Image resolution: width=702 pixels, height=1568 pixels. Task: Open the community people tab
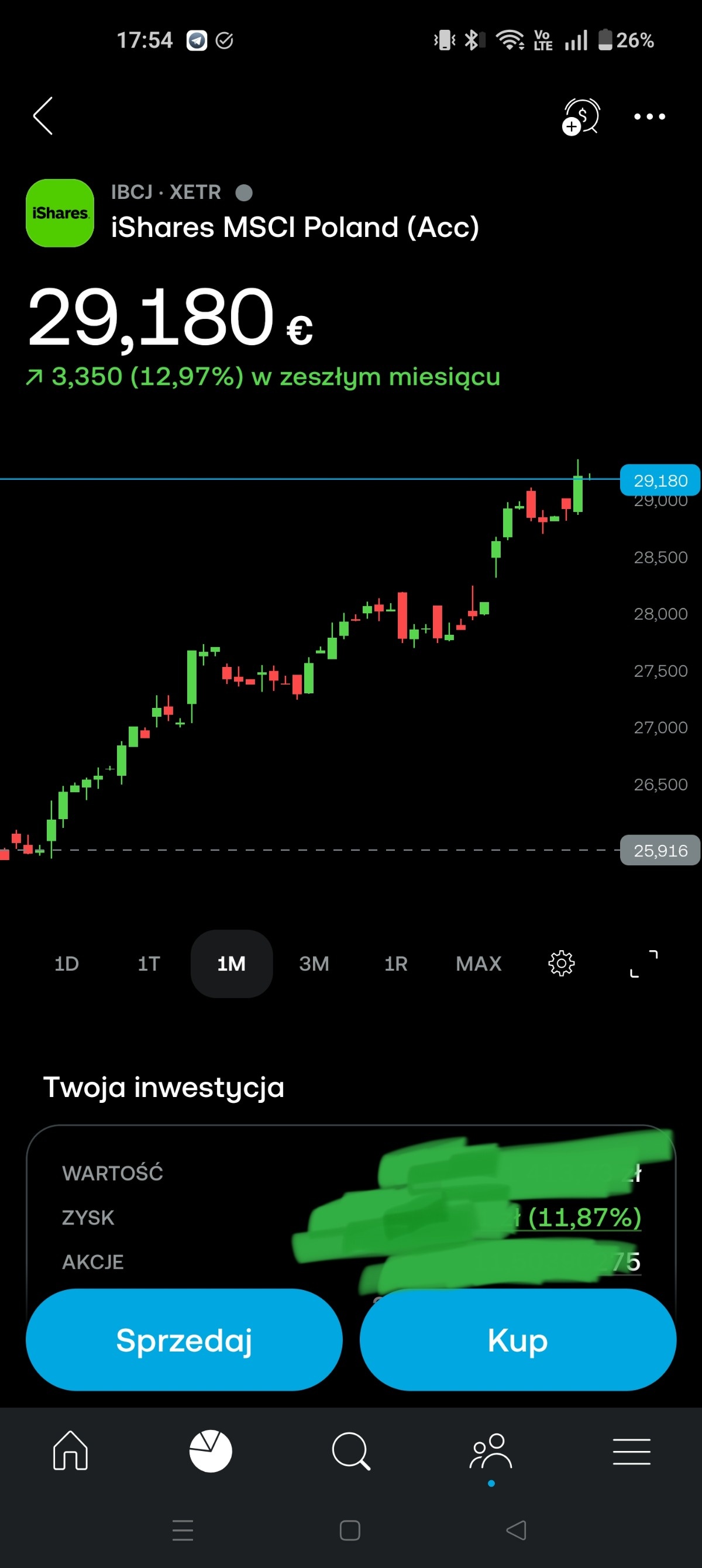click(491, 1452)
